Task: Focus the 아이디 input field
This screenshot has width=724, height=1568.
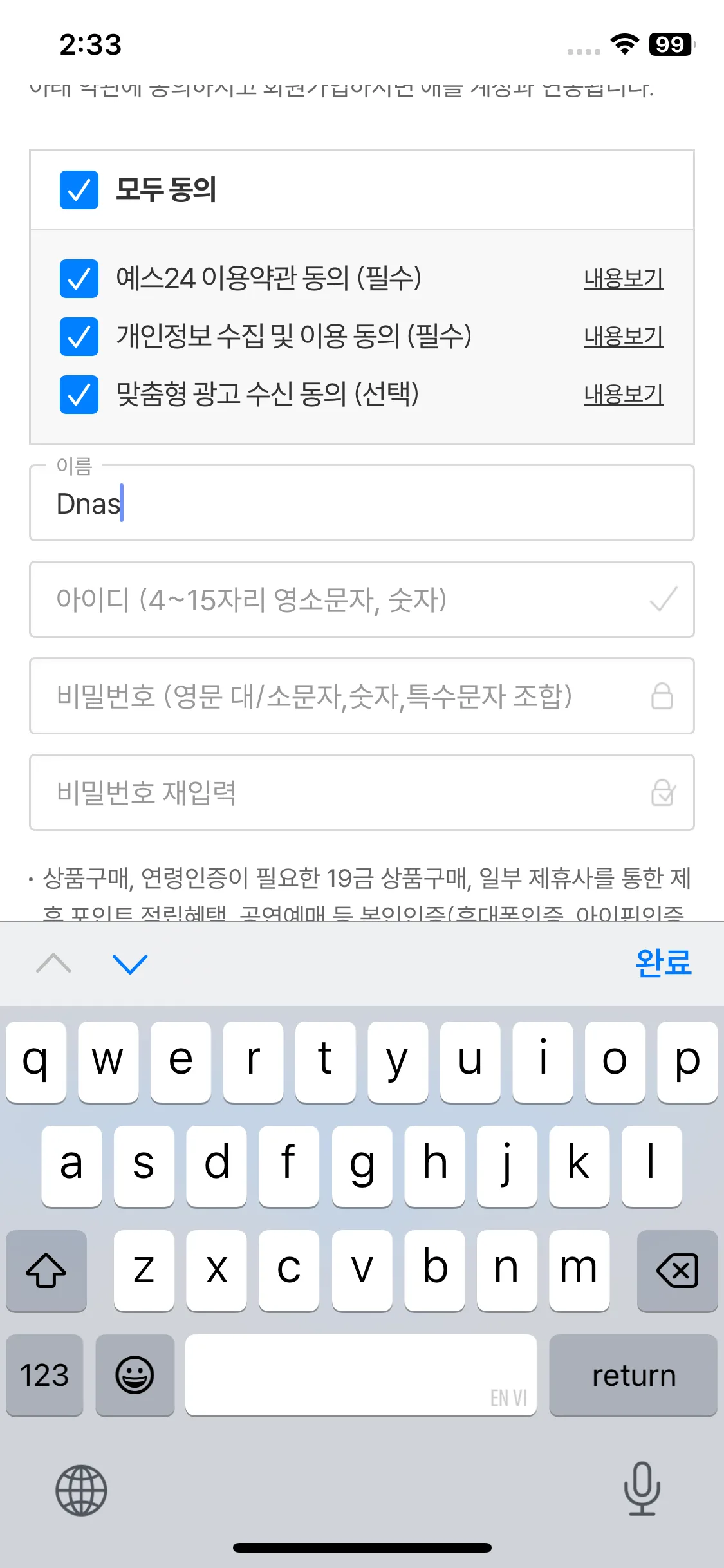Action: [362, 599]
